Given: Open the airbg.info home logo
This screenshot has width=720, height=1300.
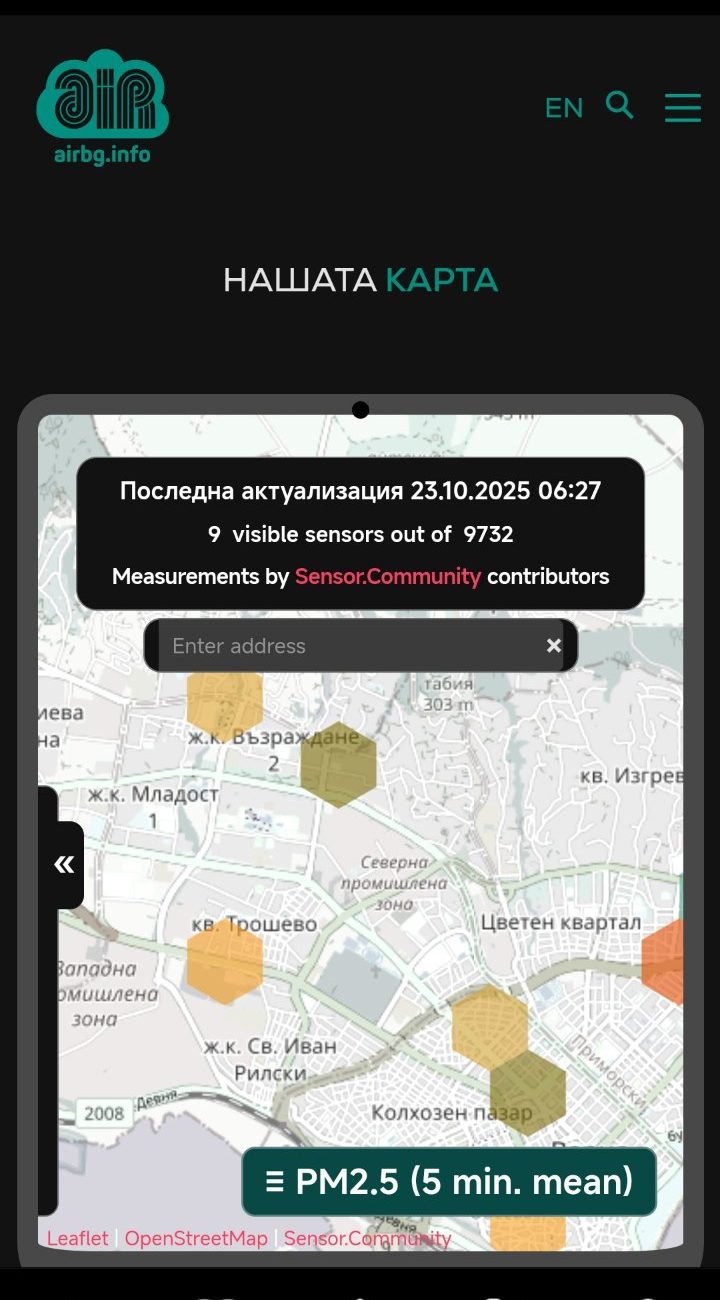Looking at the screenshot, I should (102, 107).
